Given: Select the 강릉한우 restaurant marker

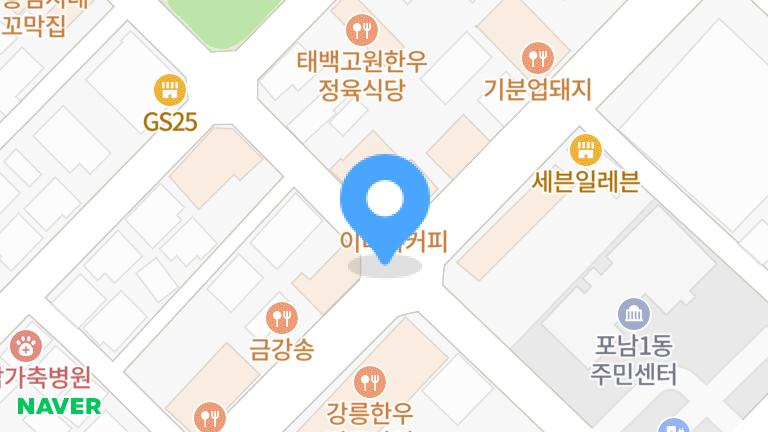Looking at the screenshot, I should [x=369, y=380].
